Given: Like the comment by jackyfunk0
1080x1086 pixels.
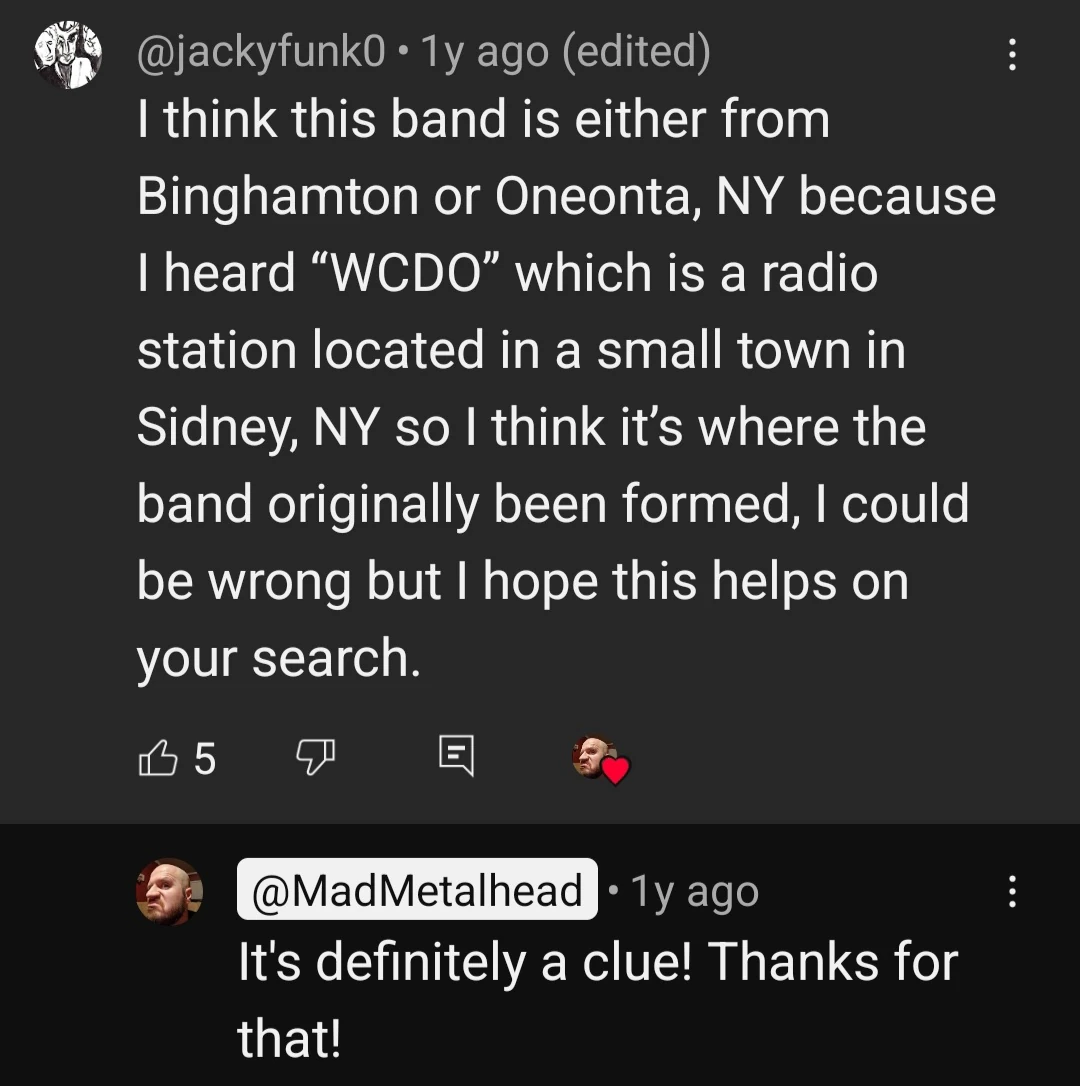Looking at the screenshot, I should click(154, 759).
